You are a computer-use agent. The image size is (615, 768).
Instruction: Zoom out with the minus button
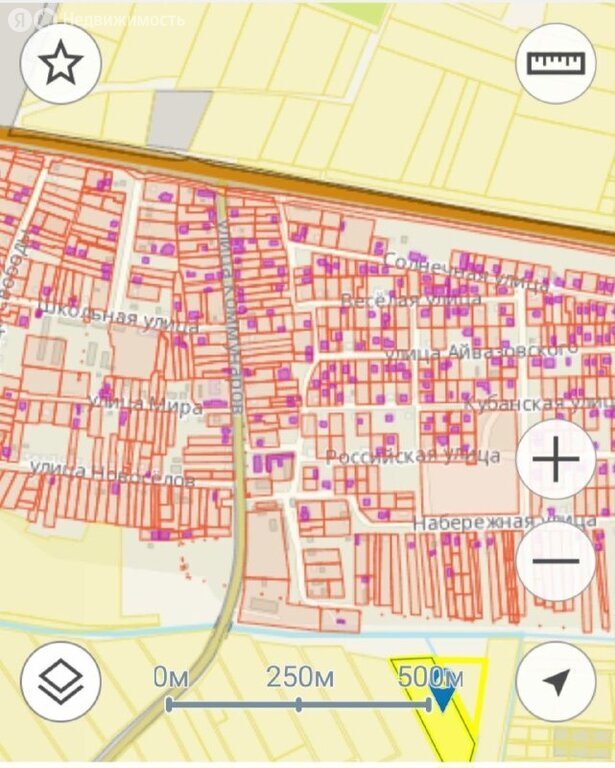pyautogui.click(x=556, y=560)
